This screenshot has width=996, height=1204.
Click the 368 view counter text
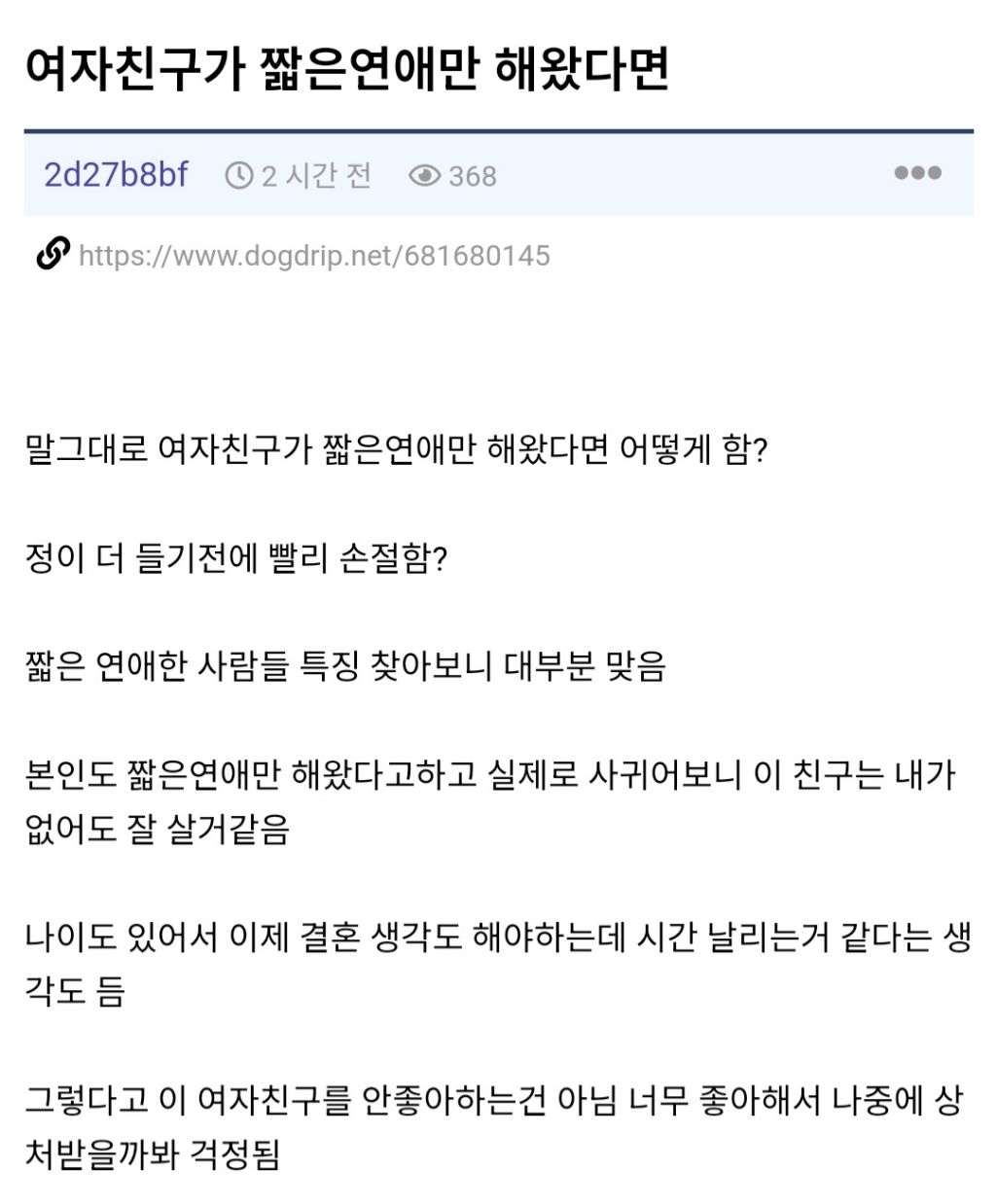tap(472, 175)
